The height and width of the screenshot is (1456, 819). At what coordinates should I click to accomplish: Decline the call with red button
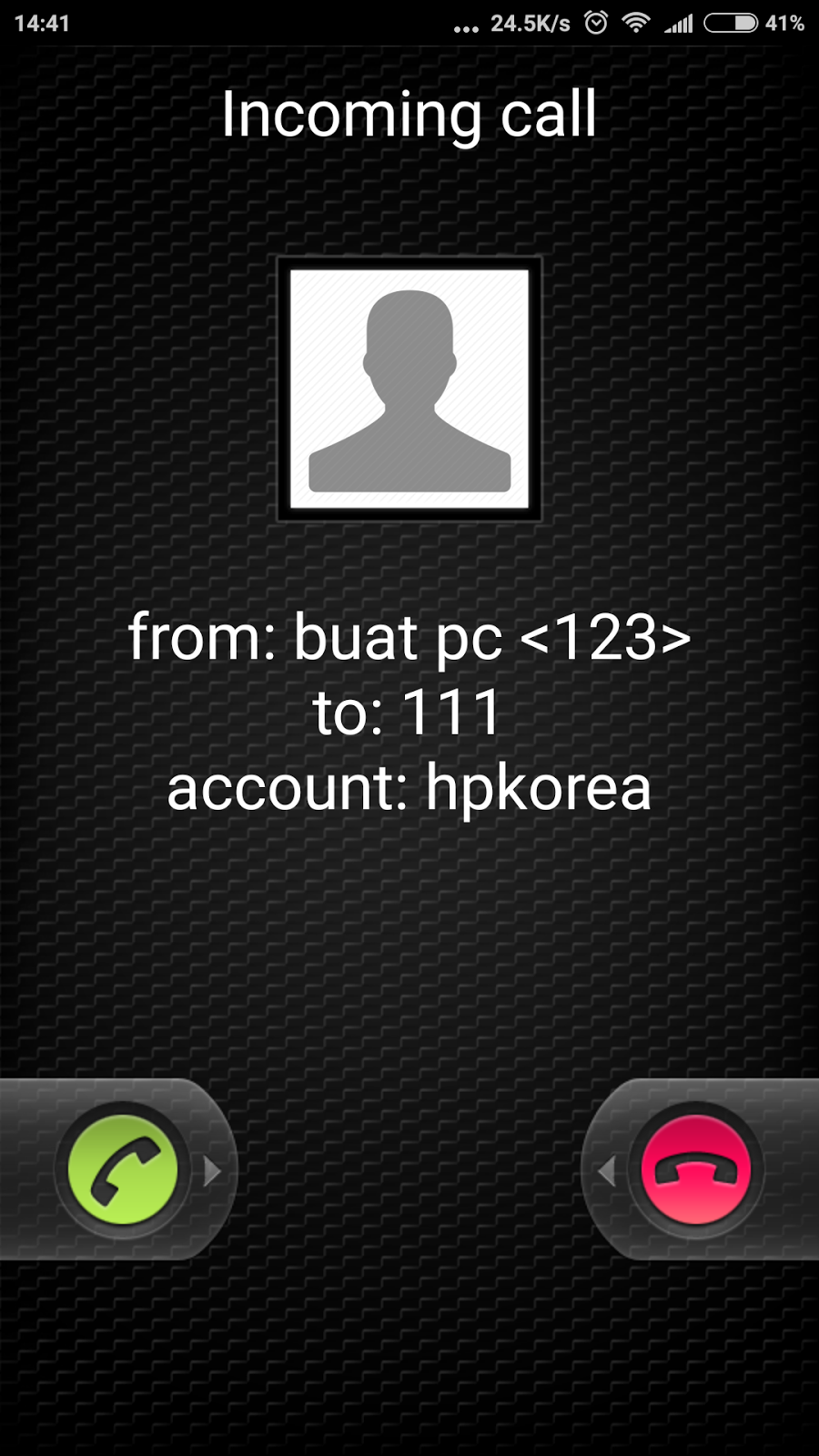click(696, 1169)
